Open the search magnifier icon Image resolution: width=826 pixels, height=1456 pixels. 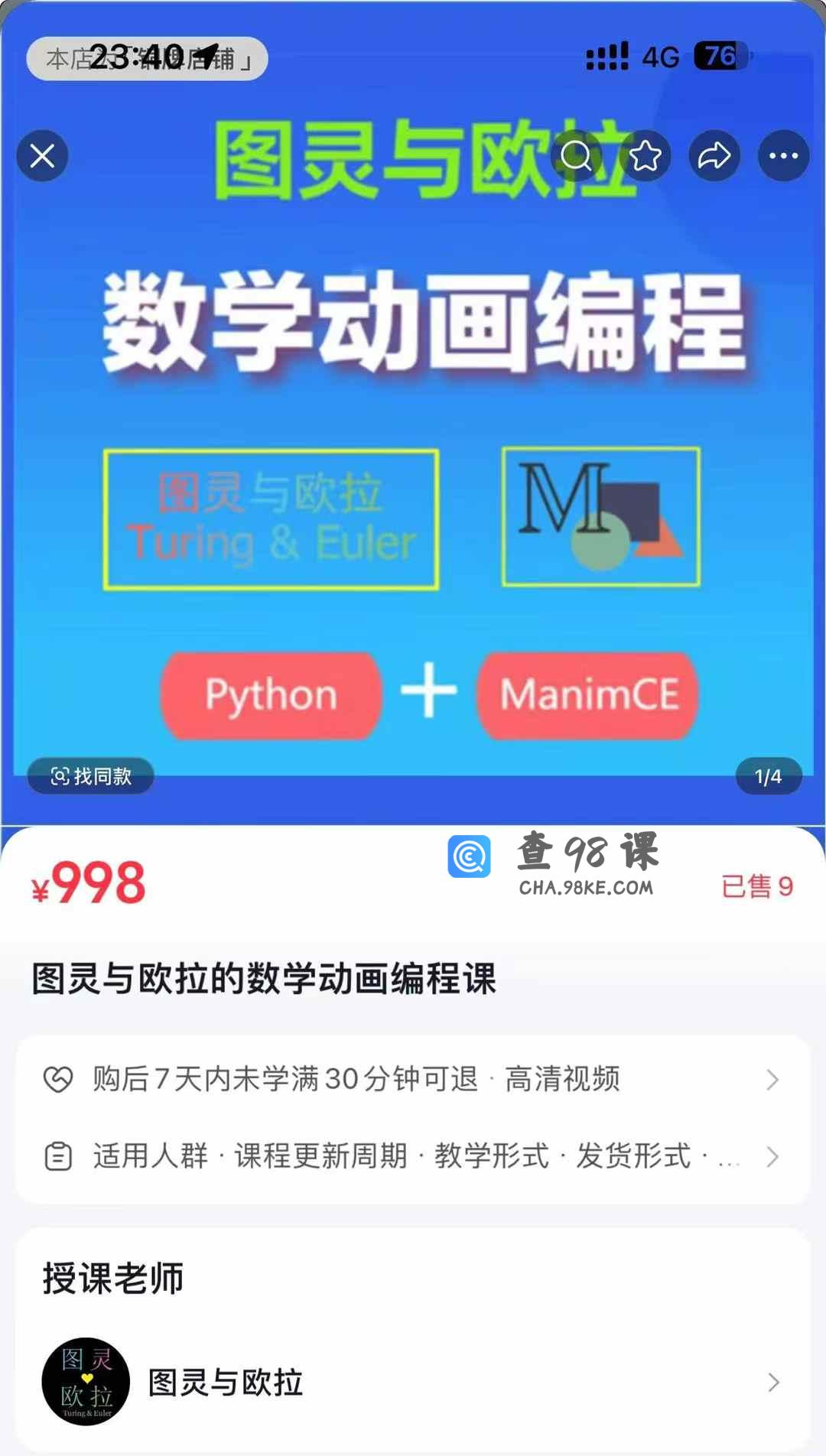click(576, 156)
